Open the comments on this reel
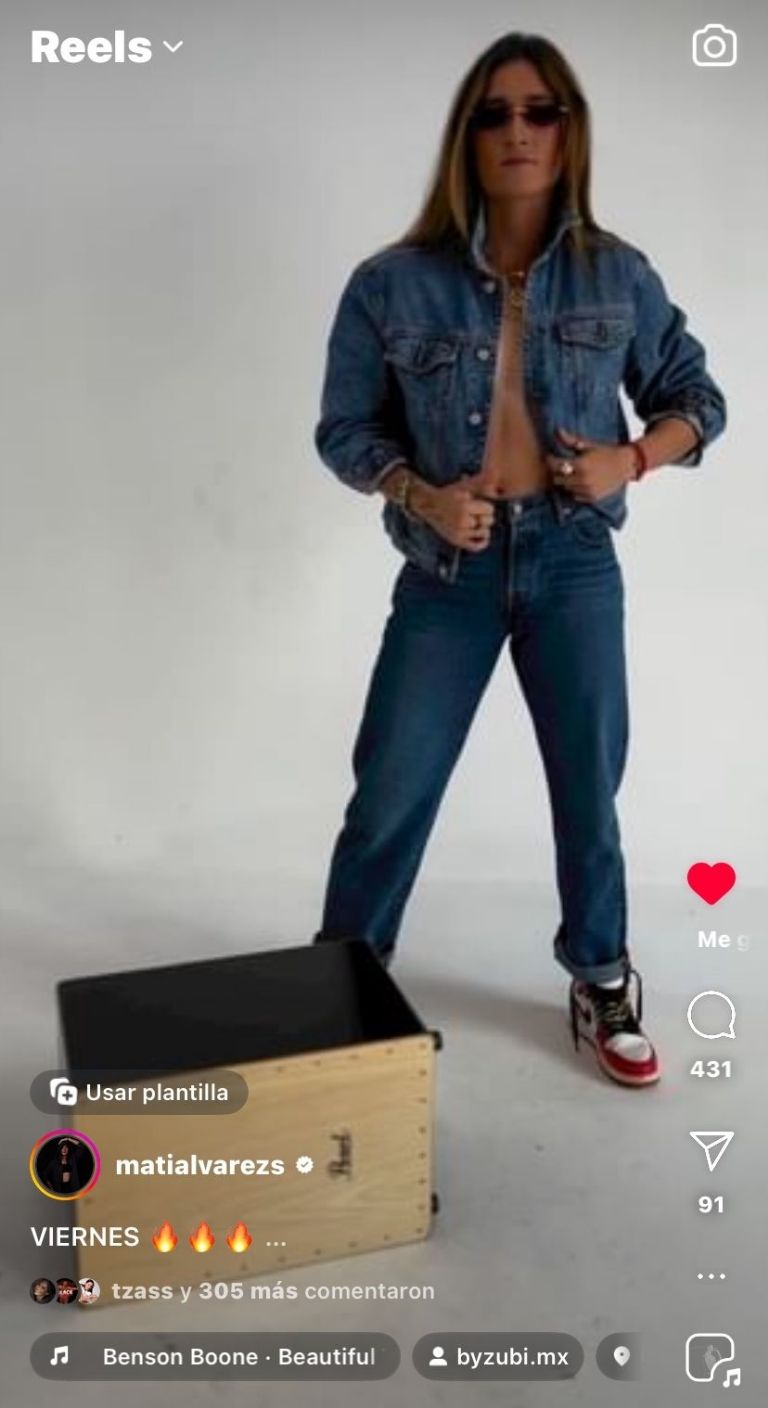This screenshot has height=1408, width=768. coord(711,1015)
